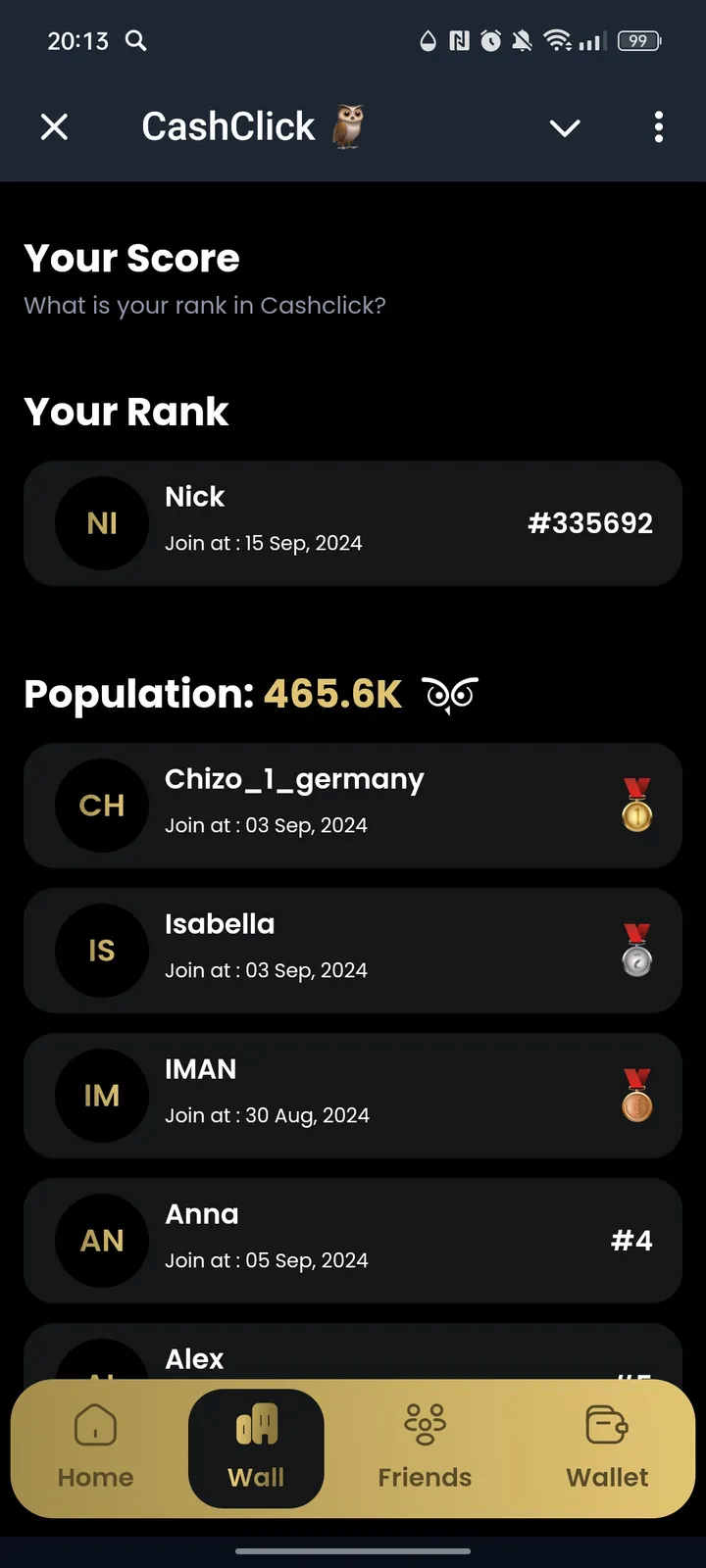This screenshot has width=706, height=1568.
Task: Tap the silver medal beside Isabella
Action: pos(636,951)
